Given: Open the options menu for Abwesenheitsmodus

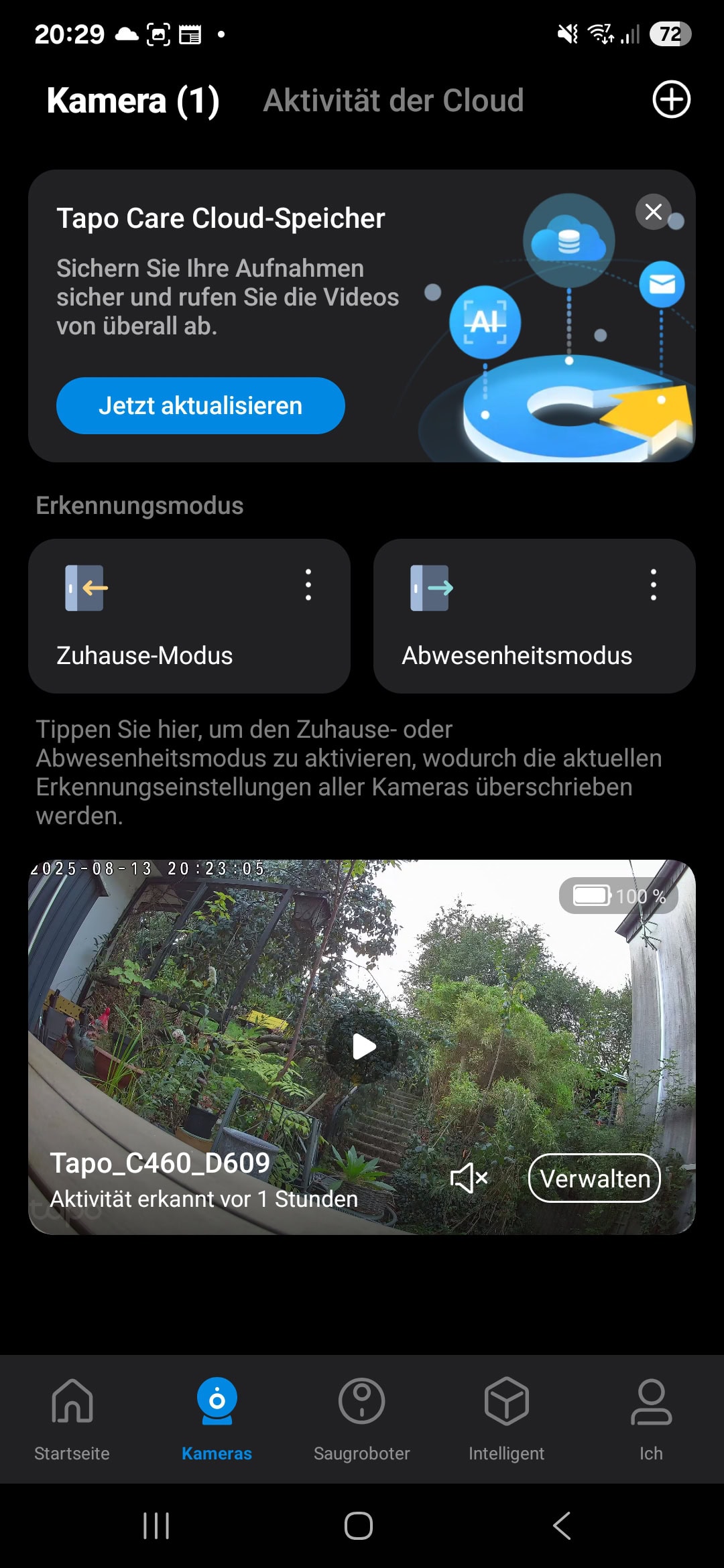Looking at the screenshot, I should click(x=654, y=585).
